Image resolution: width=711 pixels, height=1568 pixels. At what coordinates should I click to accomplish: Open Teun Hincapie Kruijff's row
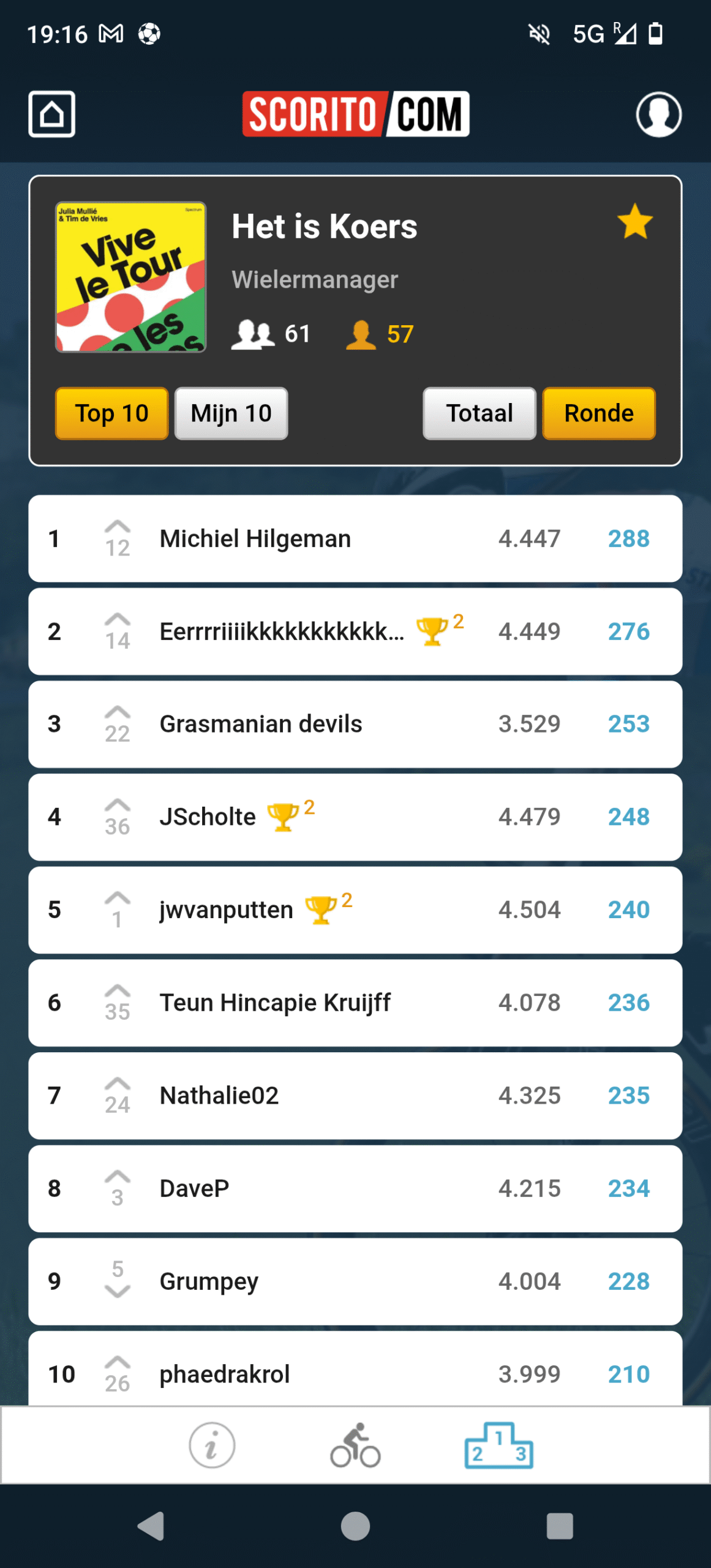click(x=355, y=1003)
